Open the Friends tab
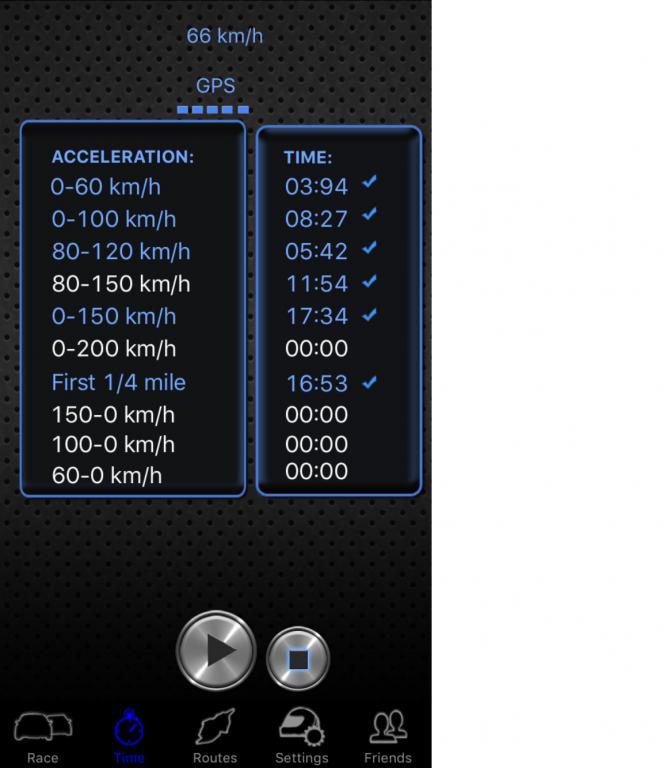The image size is (663, 768). (388, 737)
